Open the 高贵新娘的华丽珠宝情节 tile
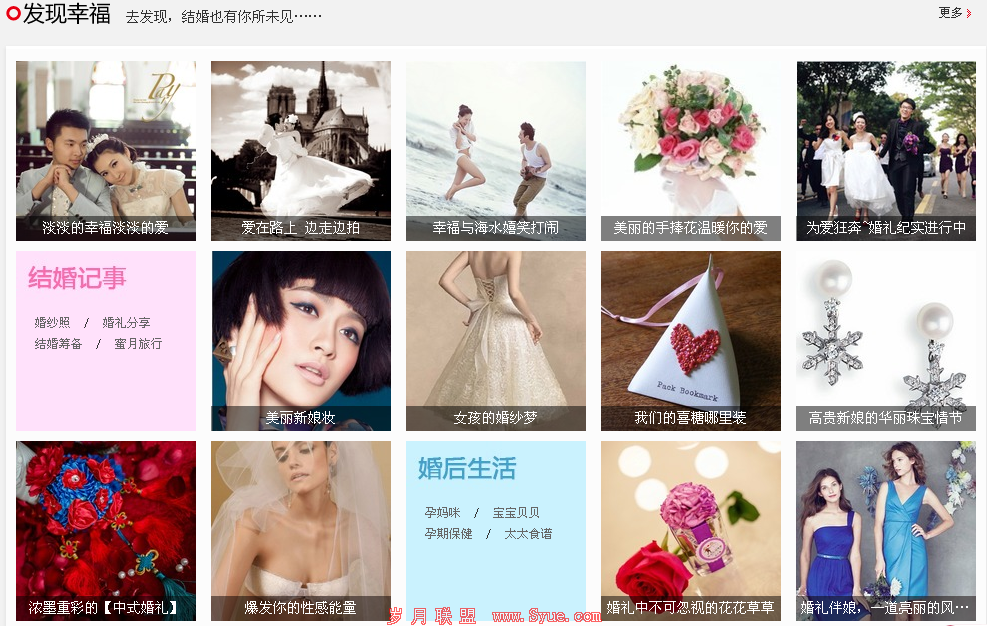Viewport: 987px width, 626px height. coord(886,340)
